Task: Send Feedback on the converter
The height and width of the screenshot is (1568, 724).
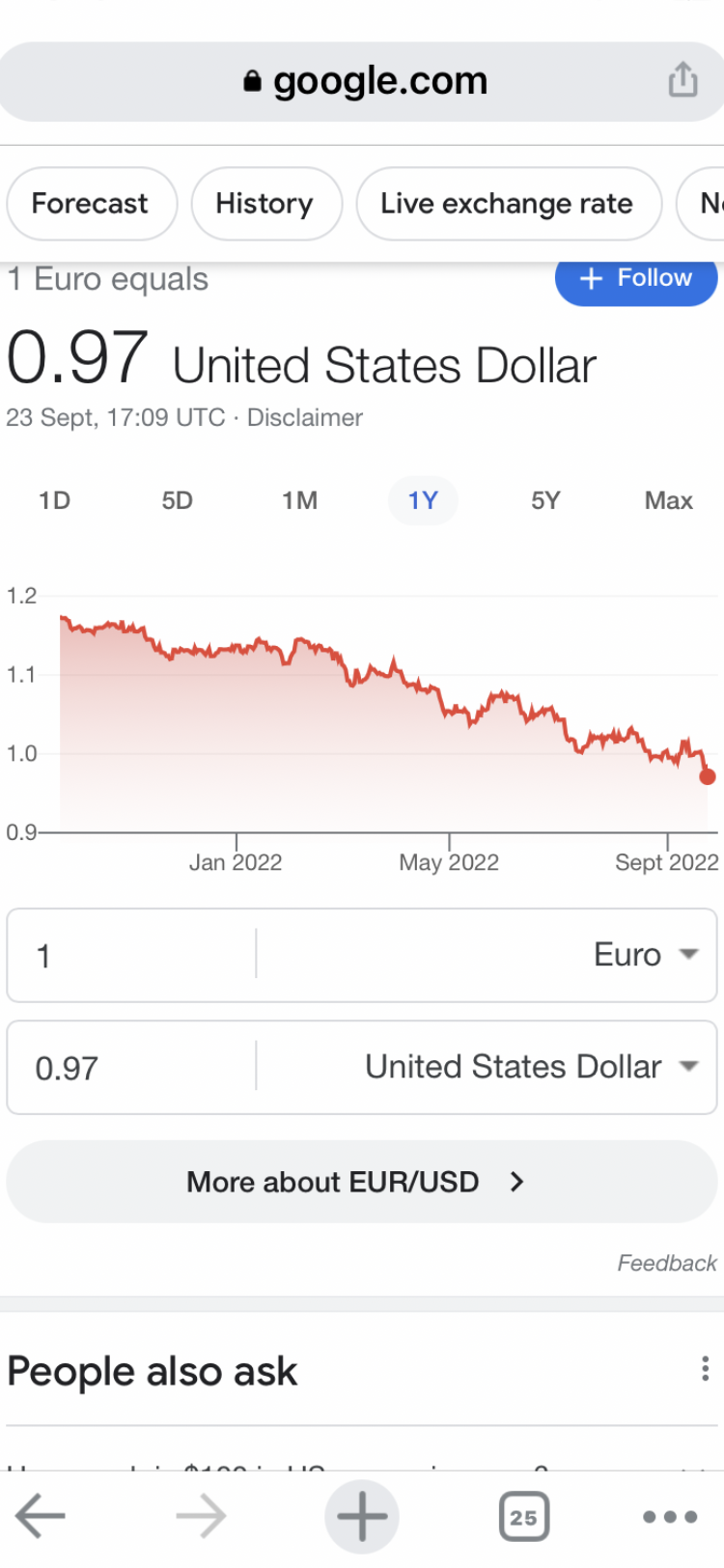Action: click(x=667, y=1263)
